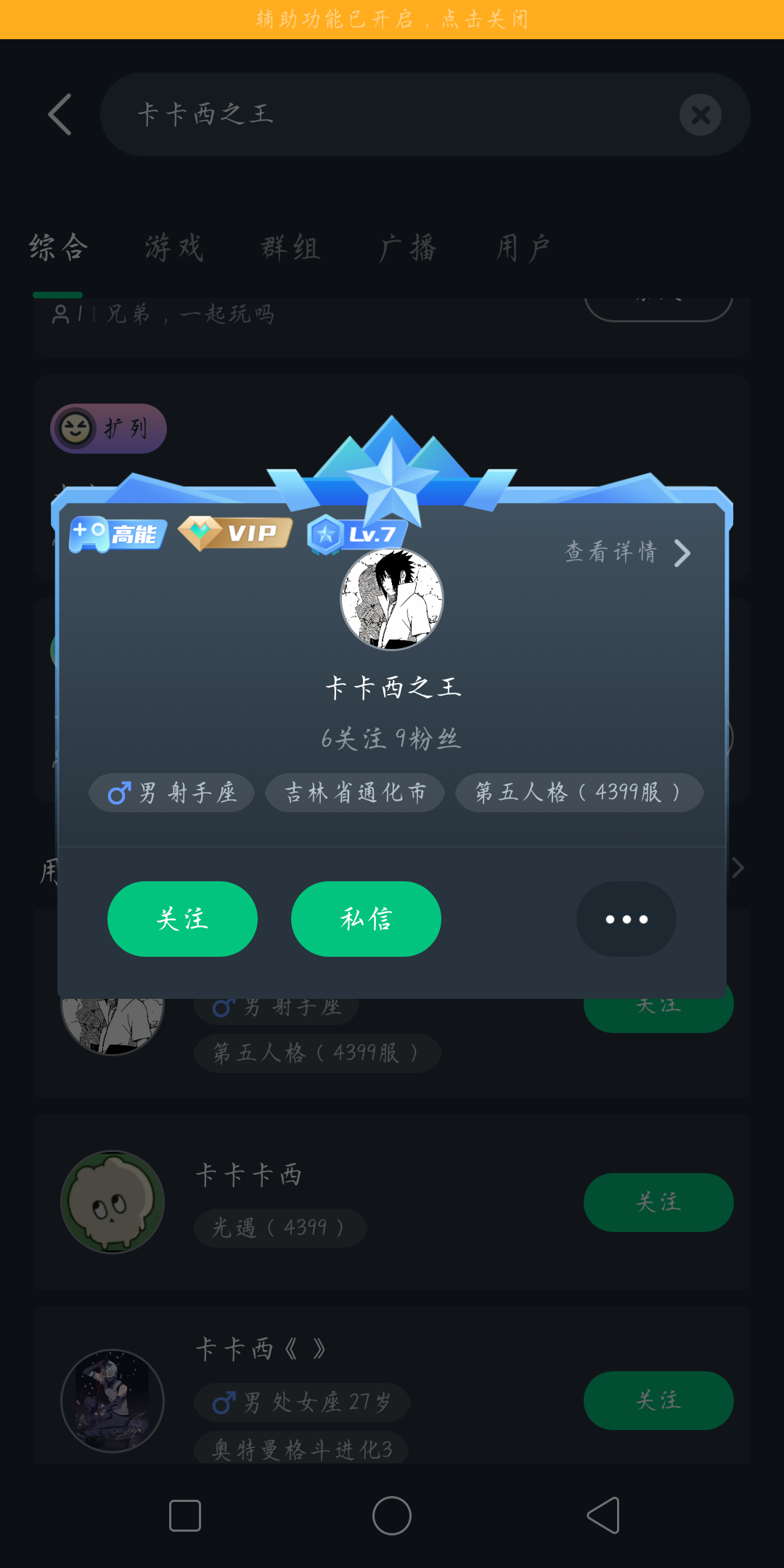The image size is (784, 1568).
Task: Switch to the 用户 tab
Action: [x=523, y=248]
